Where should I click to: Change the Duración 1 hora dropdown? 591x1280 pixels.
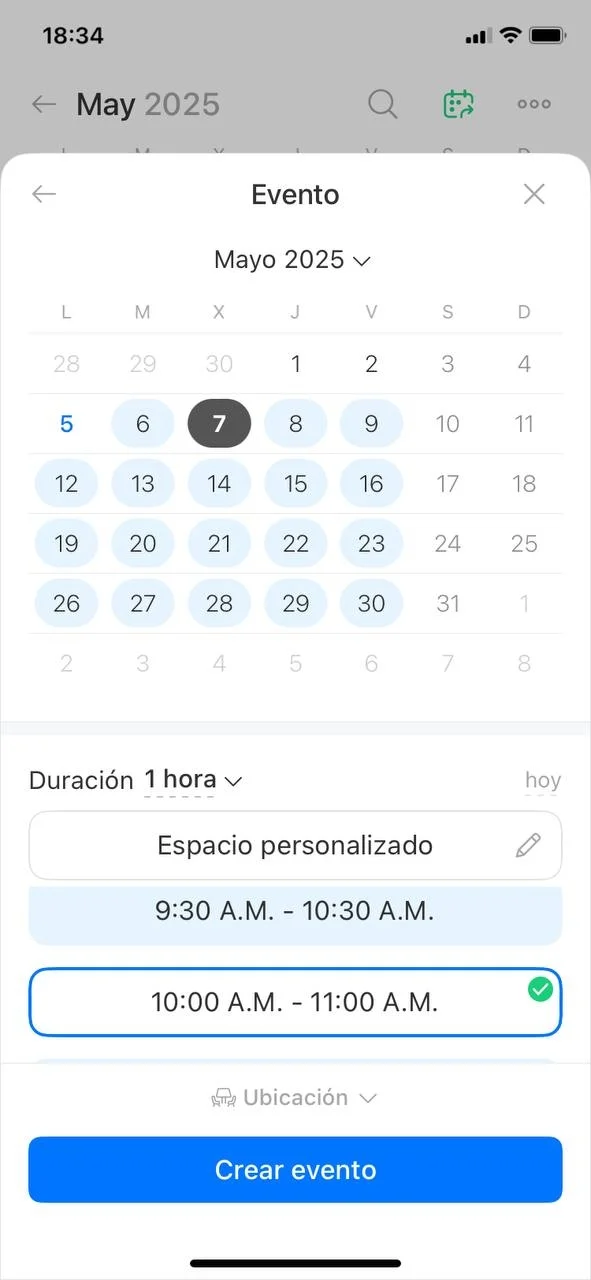click(193, 780)
